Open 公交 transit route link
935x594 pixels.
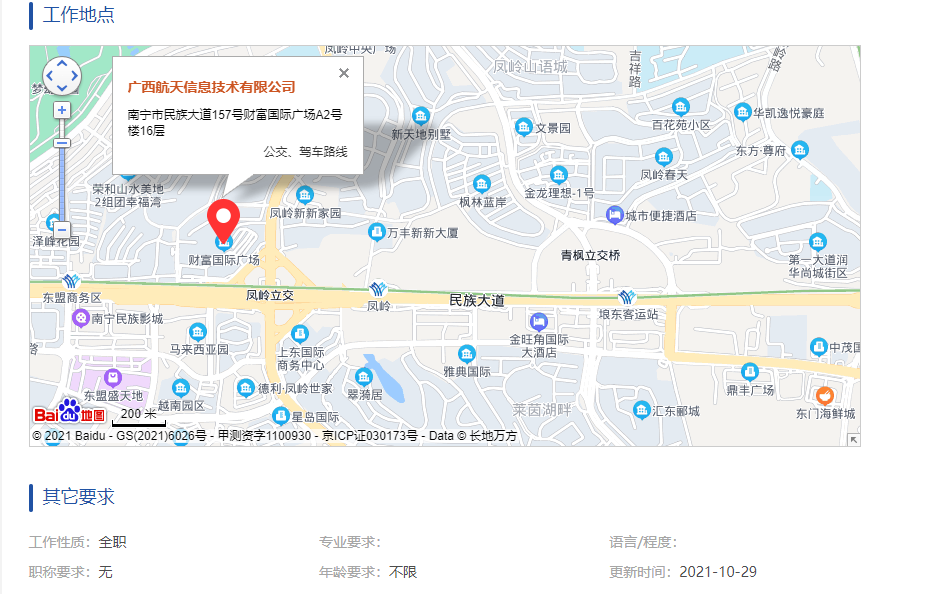coord(275,152)
